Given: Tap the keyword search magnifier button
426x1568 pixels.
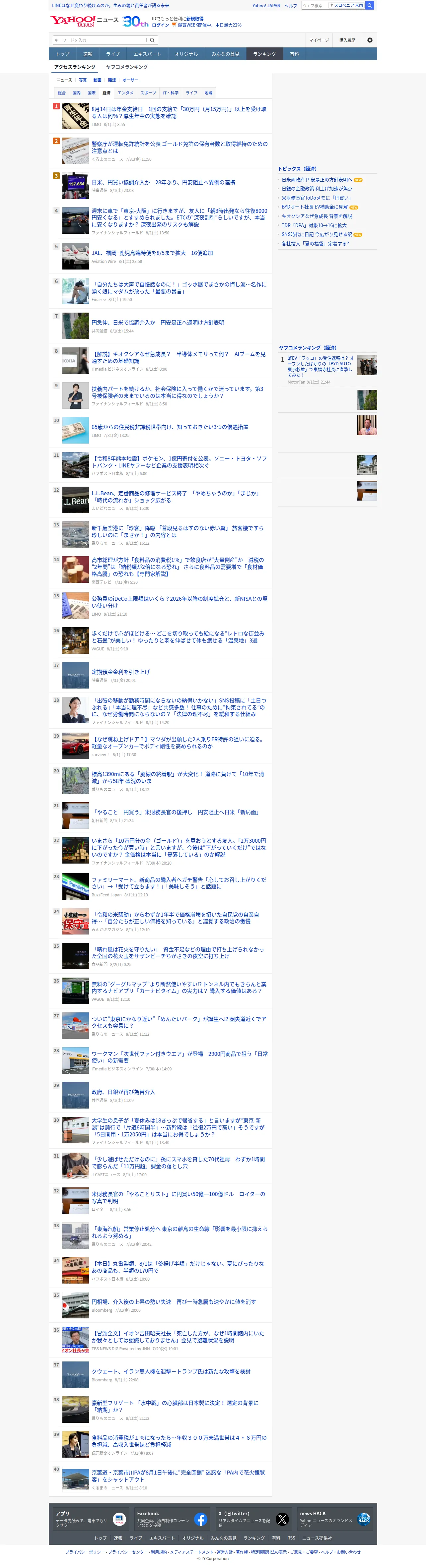Looking at the screenshot, I should click(x=152, y=40).
